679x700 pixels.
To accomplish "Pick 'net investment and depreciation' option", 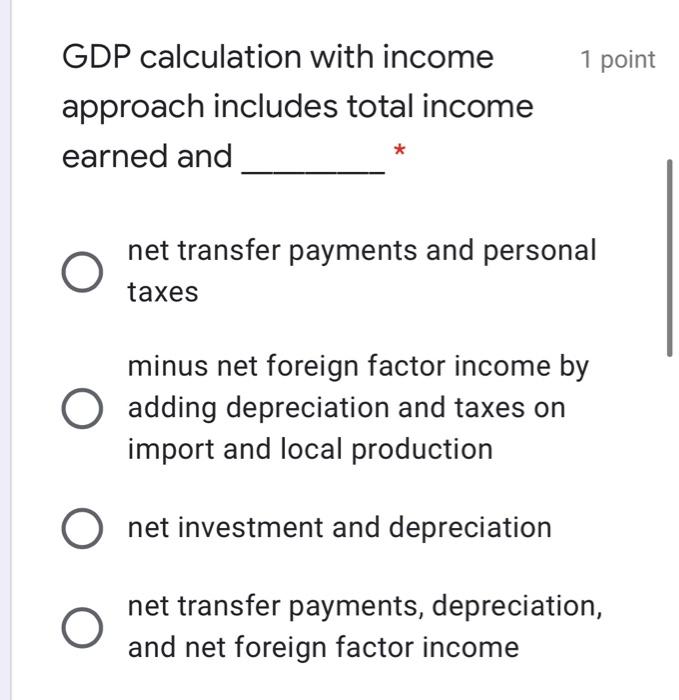I will pyautogui.click(x=82, y=528).
